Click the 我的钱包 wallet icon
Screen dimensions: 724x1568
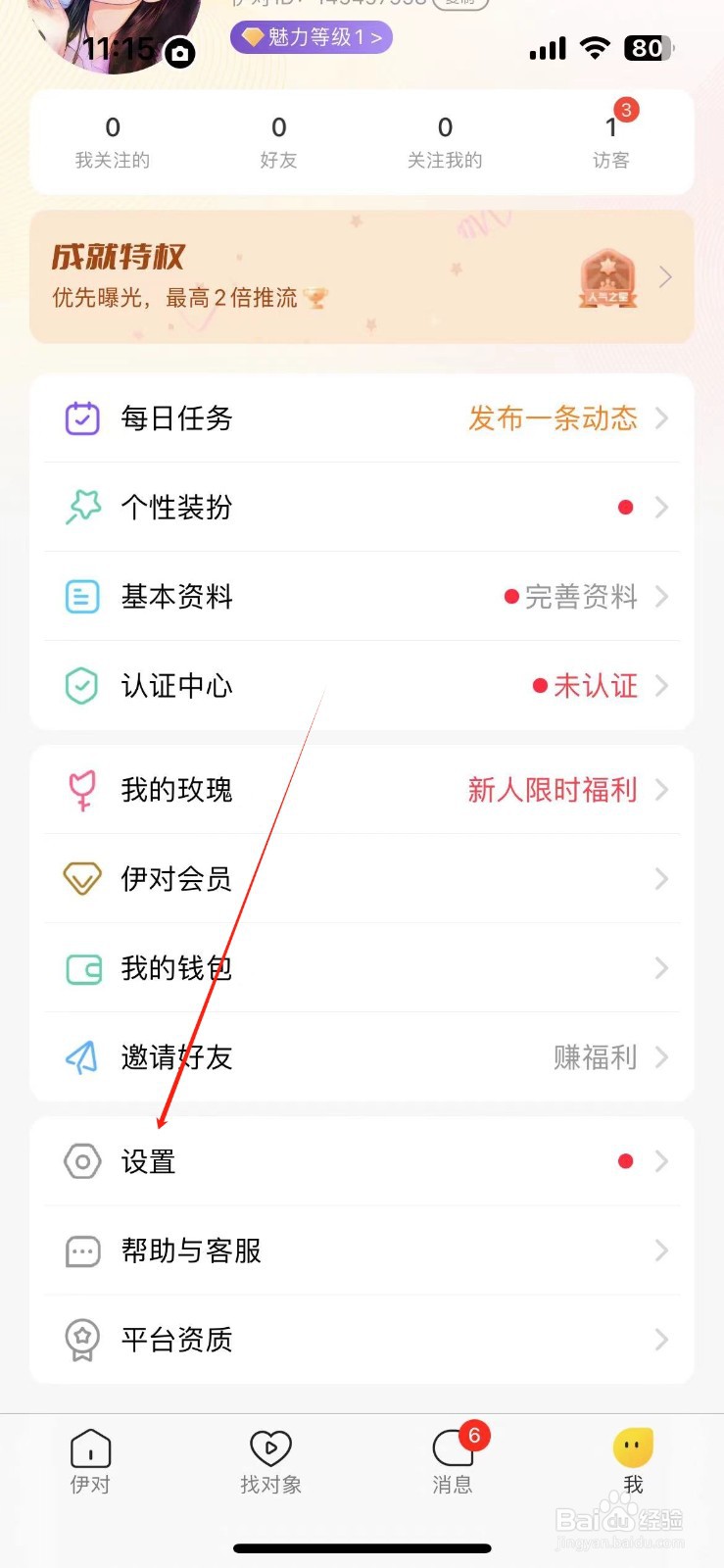pyautogui.click(x=82, y=968)
